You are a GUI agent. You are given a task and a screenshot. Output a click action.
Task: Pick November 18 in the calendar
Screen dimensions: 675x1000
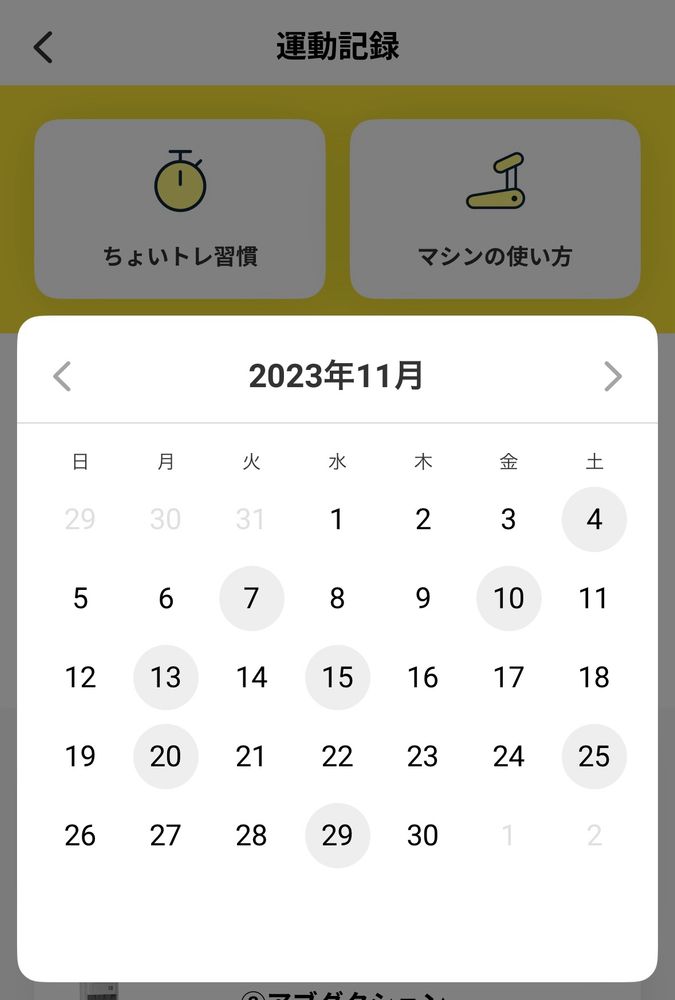coord(594,677)
